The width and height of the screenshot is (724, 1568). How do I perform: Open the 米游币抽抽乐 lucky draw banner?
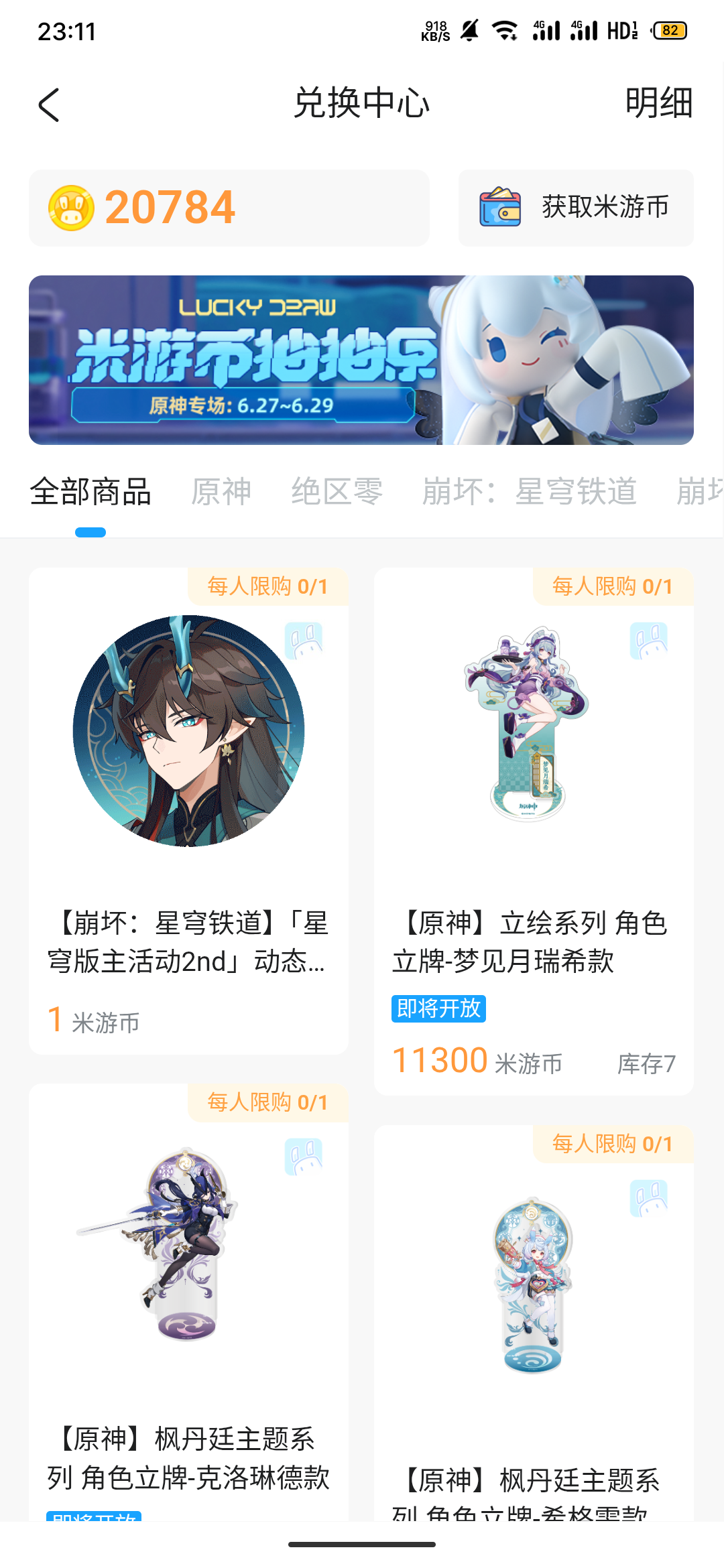361,360
